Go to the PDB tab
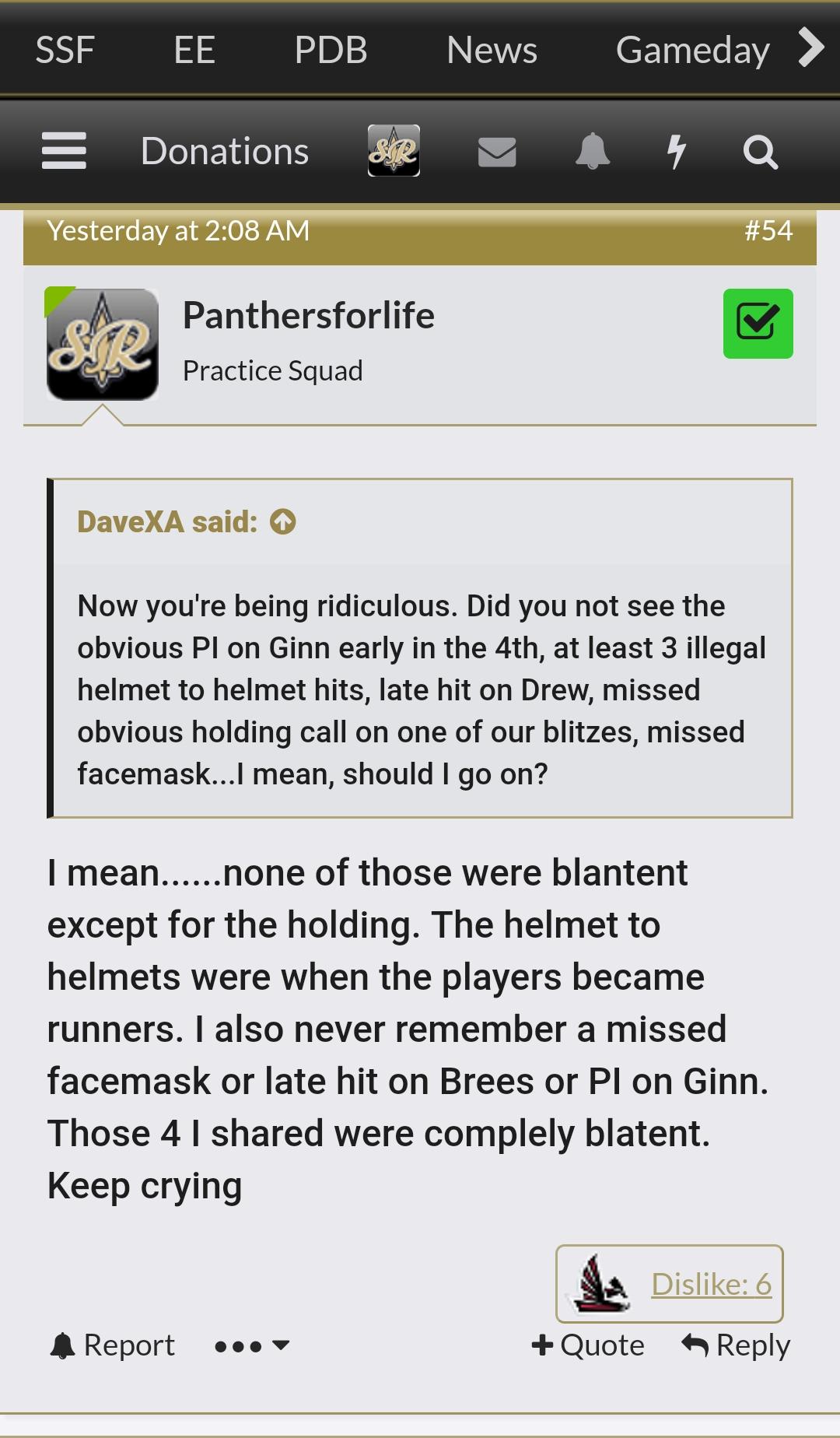The height and width of the screenshot is (1438, 840). coord(331,50)
